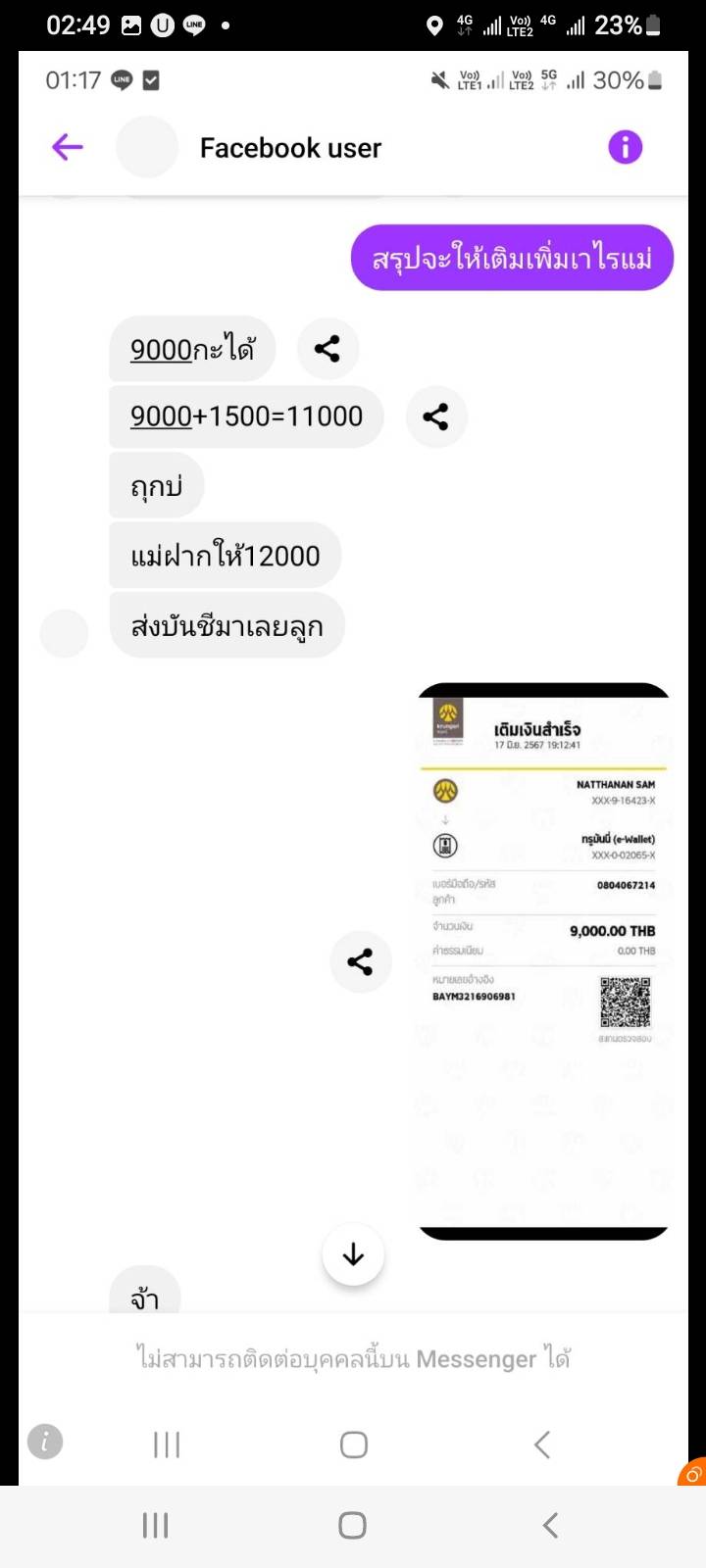The image size is (706, 1568).
Task: Share the "9000กะได้" message
Action: (x=328, y=349)
